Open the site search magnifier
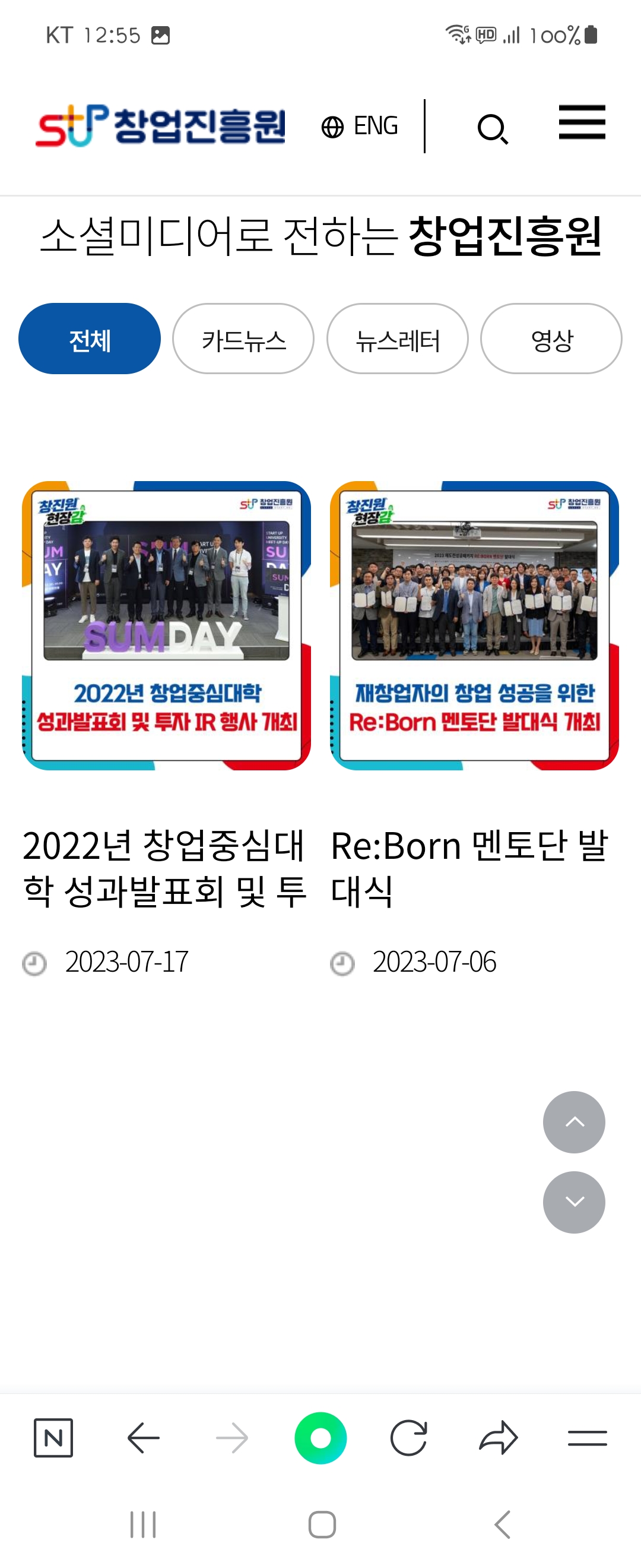This screenshot has height=1568, width=641. (492, 129)
